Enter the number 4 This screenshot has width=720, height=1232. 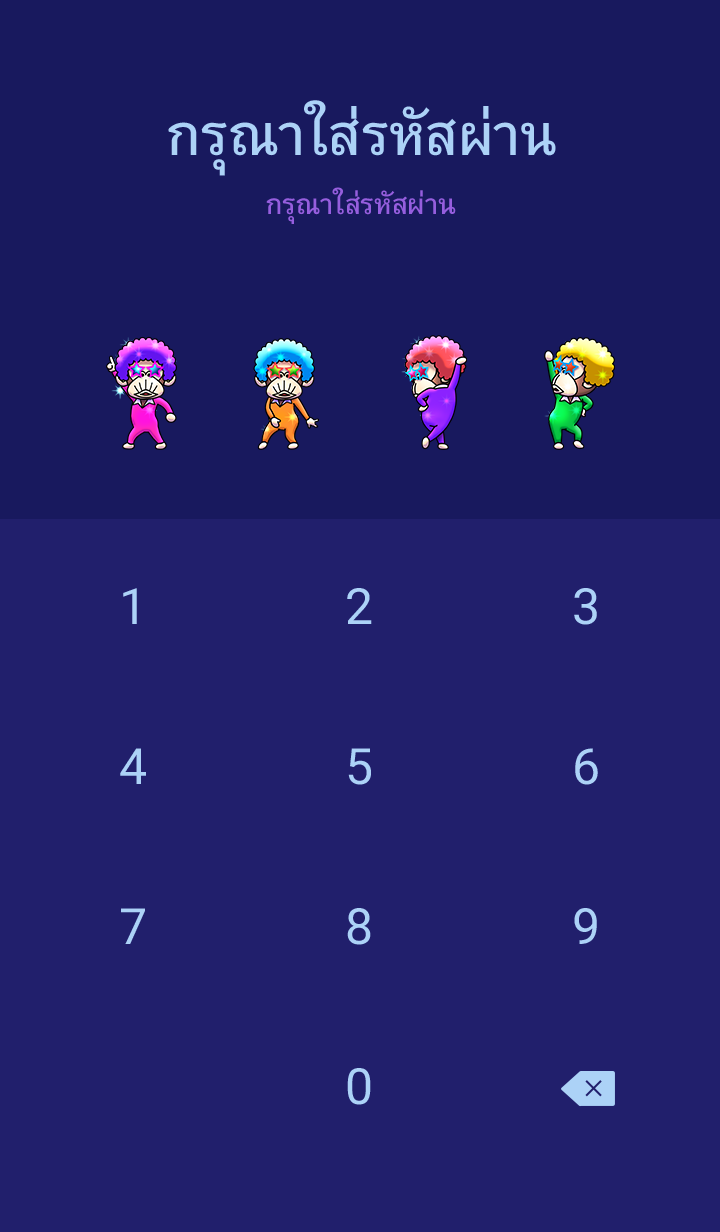pos(132,767)
